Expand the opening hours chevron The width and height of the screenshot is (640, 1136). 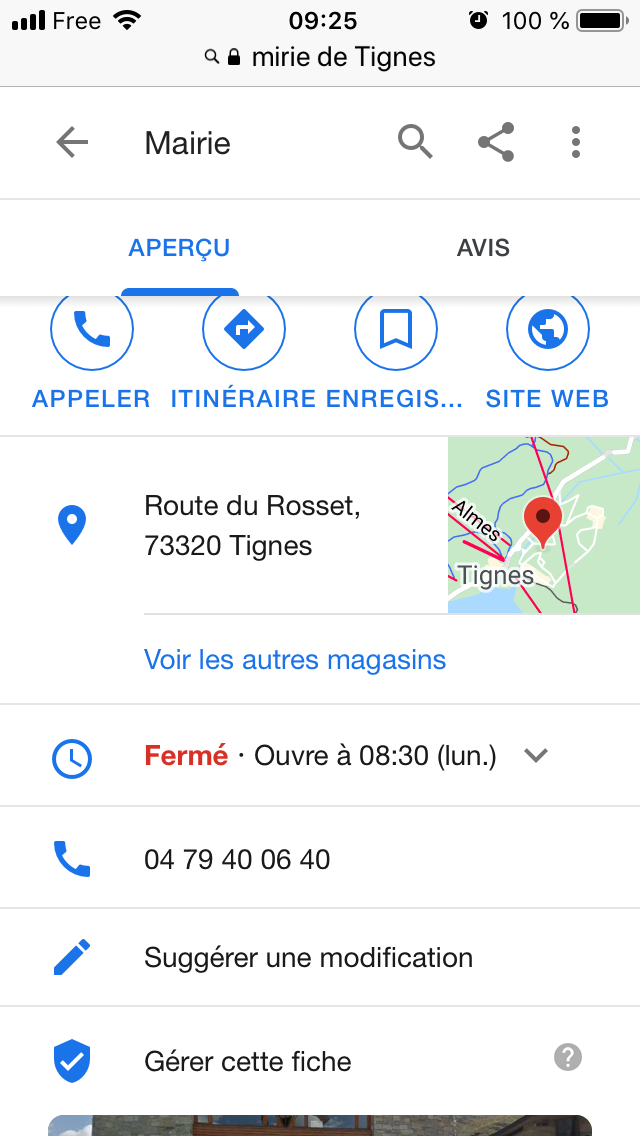point(537,756)
